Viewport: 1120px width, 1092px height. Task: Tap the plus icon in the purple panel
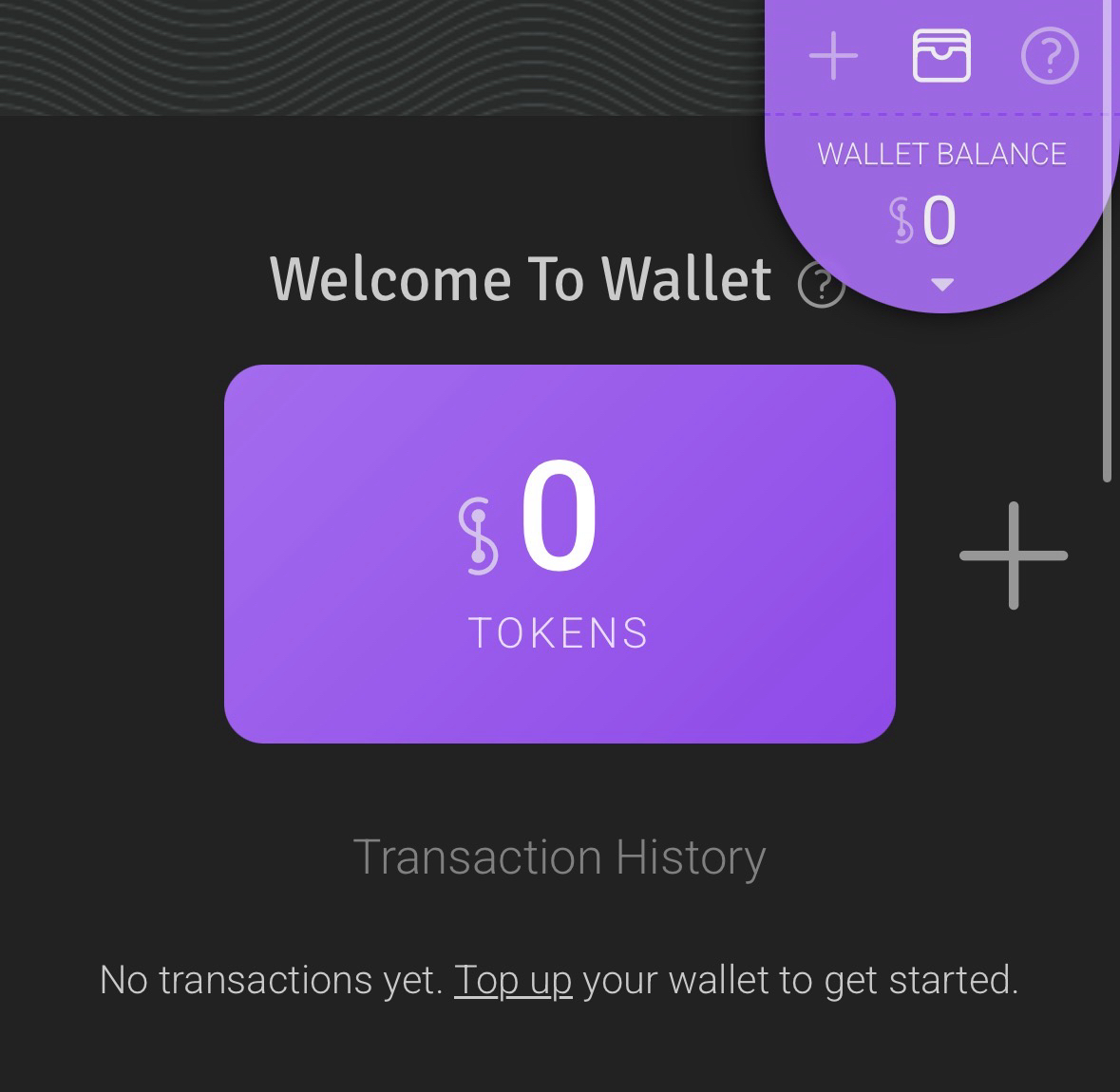click(833, 56)
